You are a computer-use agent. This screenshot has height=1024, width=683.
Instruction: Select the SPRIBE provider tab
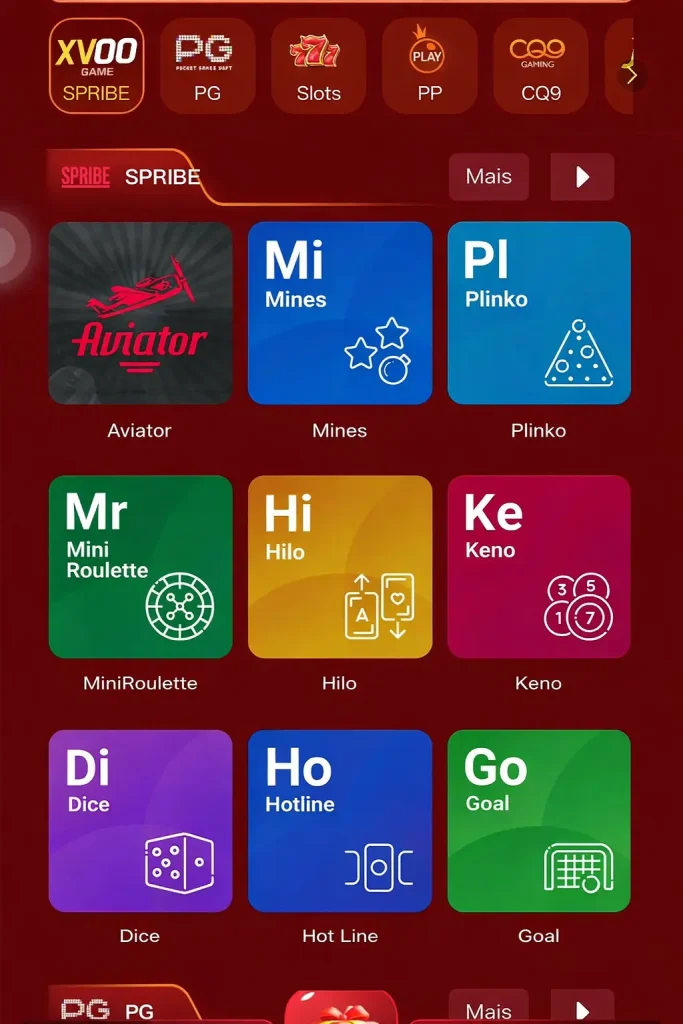pyautogui.click(x=97, y=66)
